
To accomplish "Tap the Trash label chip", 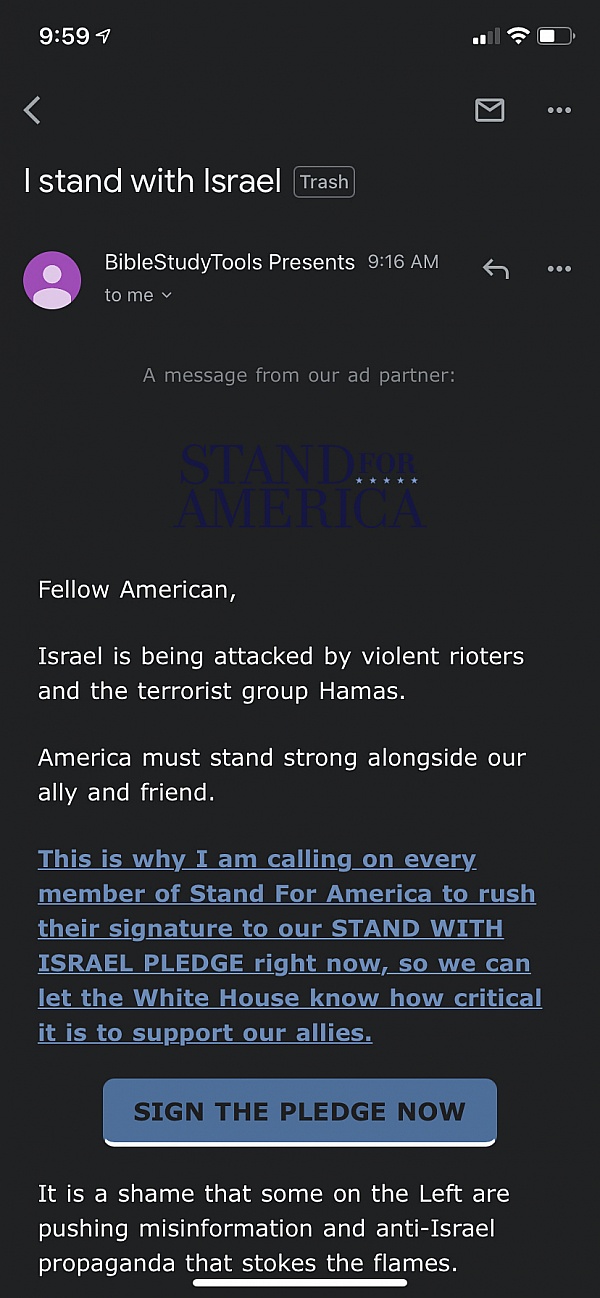I will [324, 182].
